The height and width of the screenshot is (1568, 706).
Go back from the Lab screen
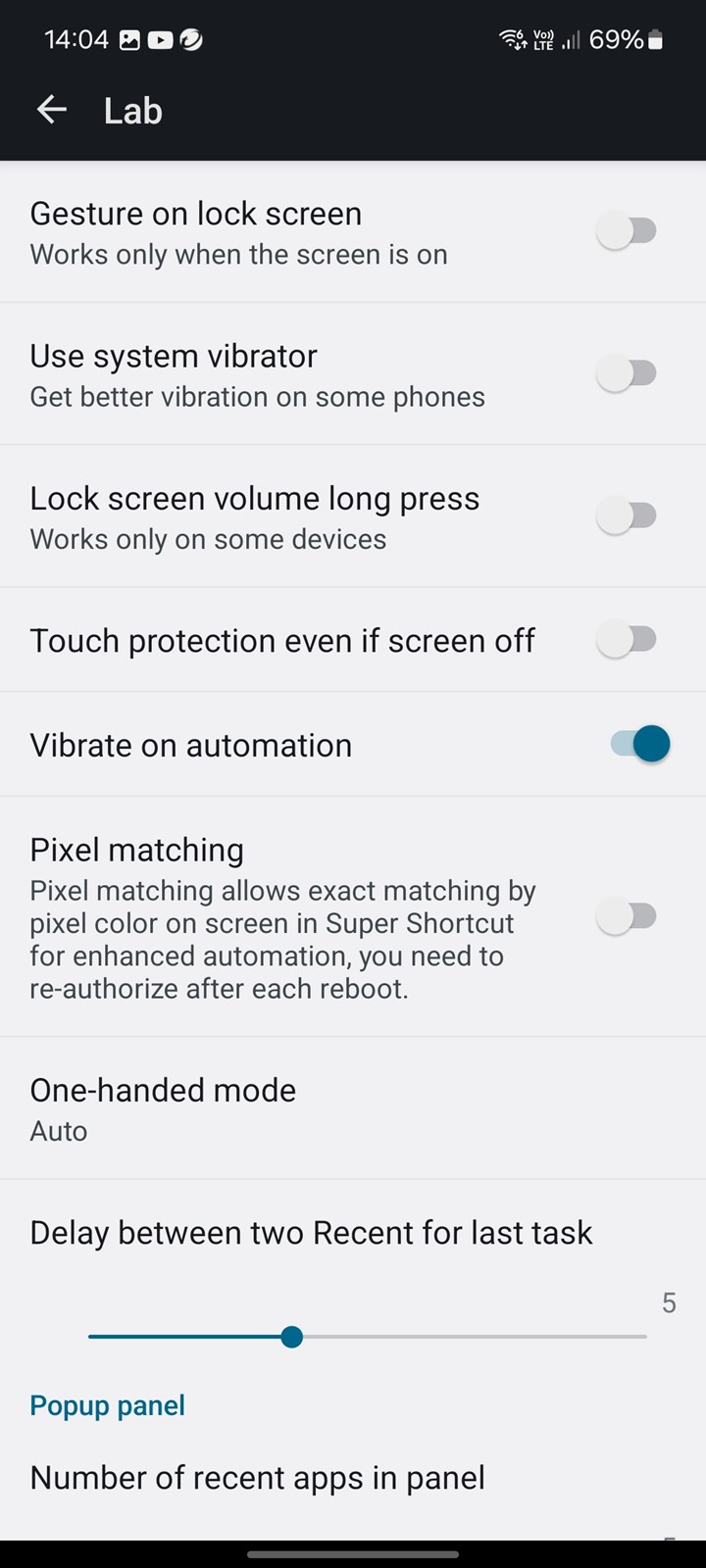(51, 110)
